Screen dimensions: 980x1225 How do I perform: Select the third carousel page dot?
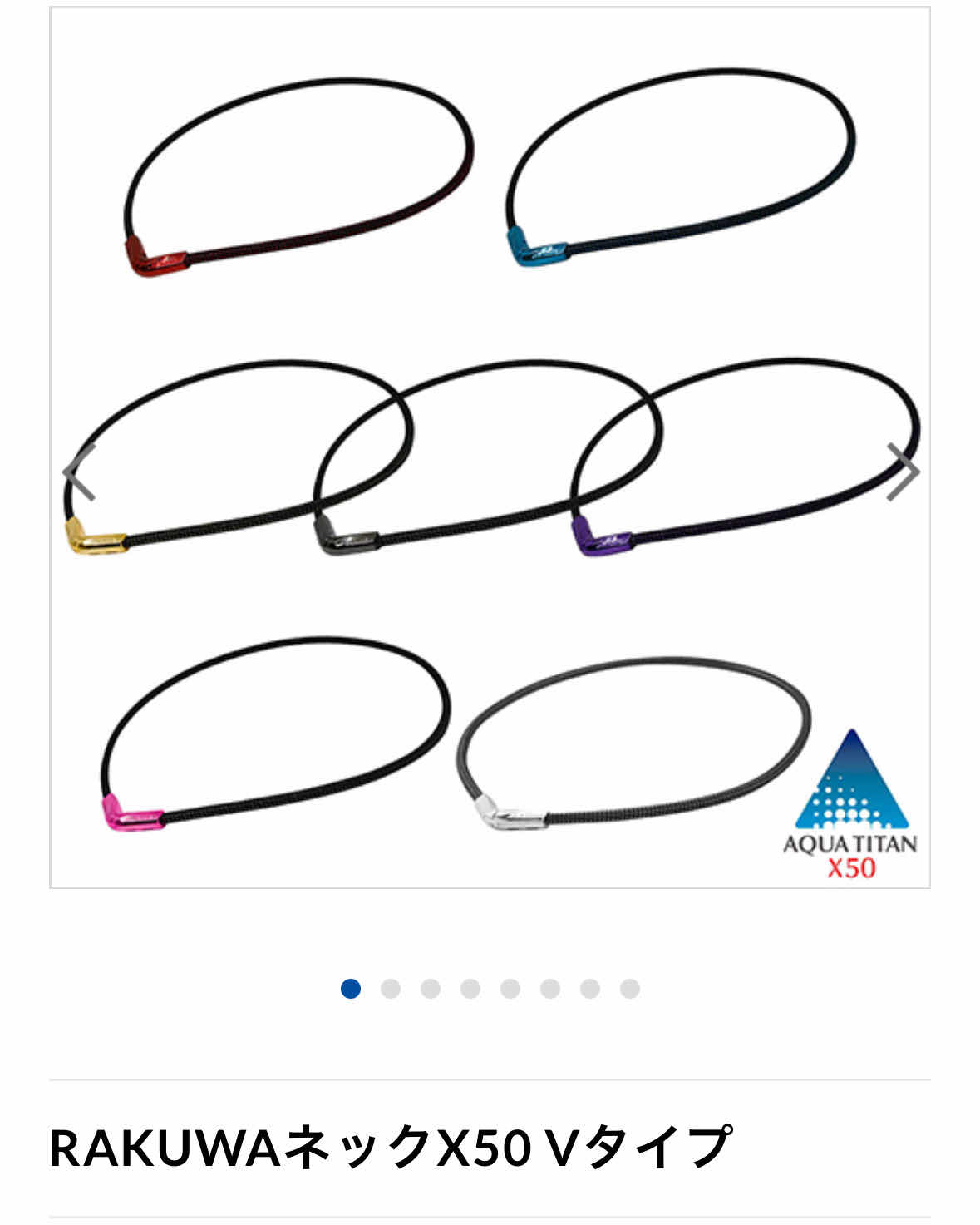pos(431,989)
